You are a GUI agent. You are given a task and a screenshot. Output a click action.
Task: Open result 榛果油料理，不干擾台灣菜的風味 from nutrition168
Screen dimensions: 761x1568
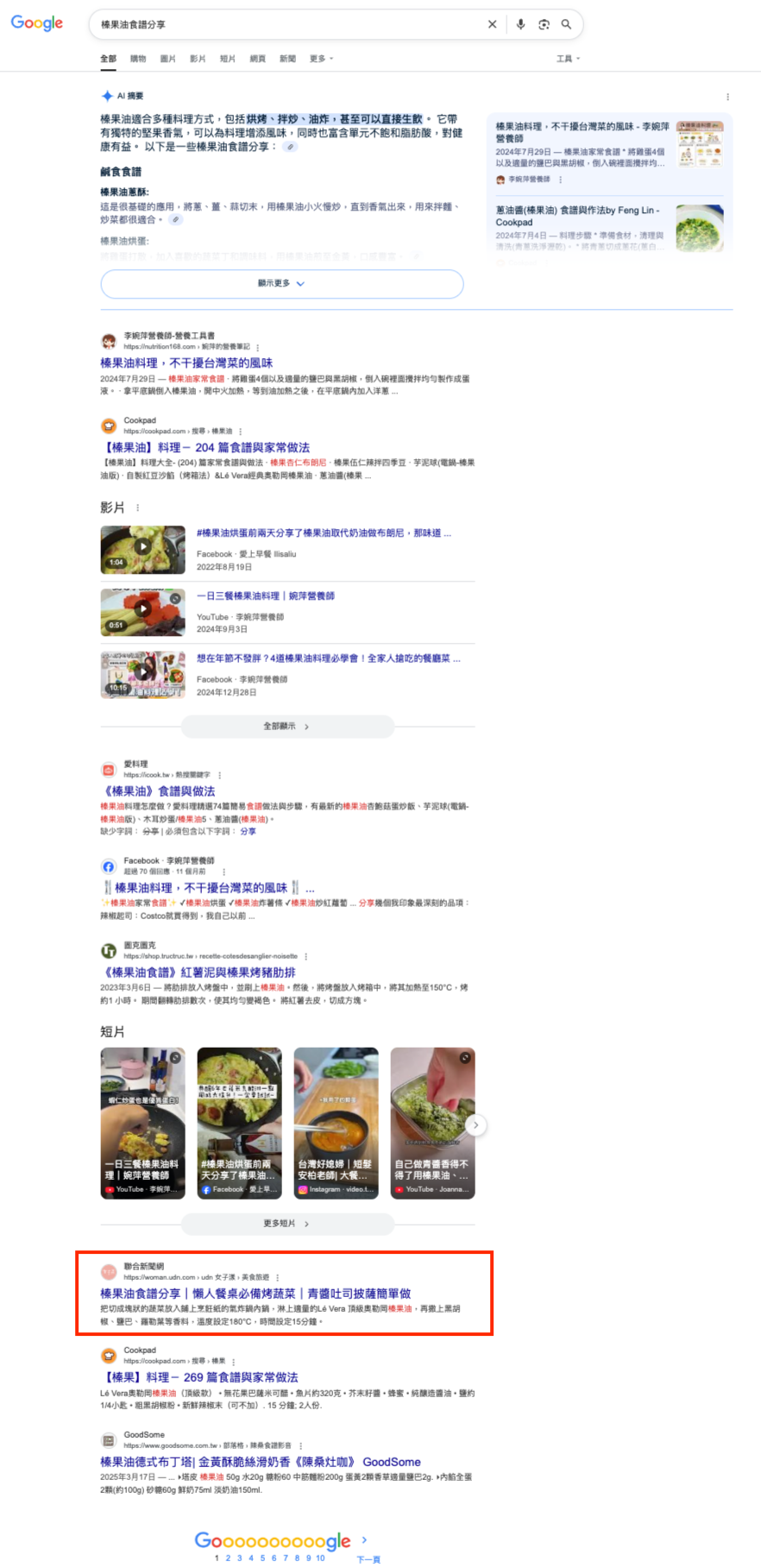[x=186, y=363]
